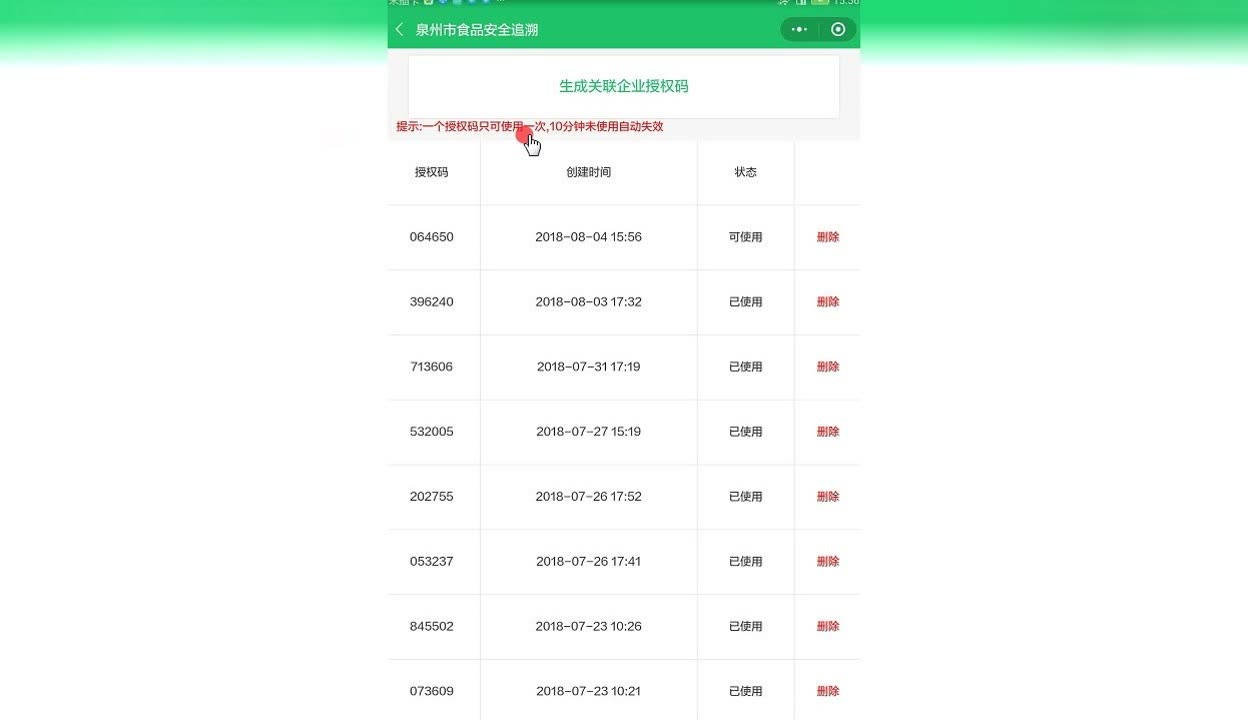Viewport: 1248px width, 720px height.
Task: Delete authorization code 532005
Action: [x=828, y=432]
